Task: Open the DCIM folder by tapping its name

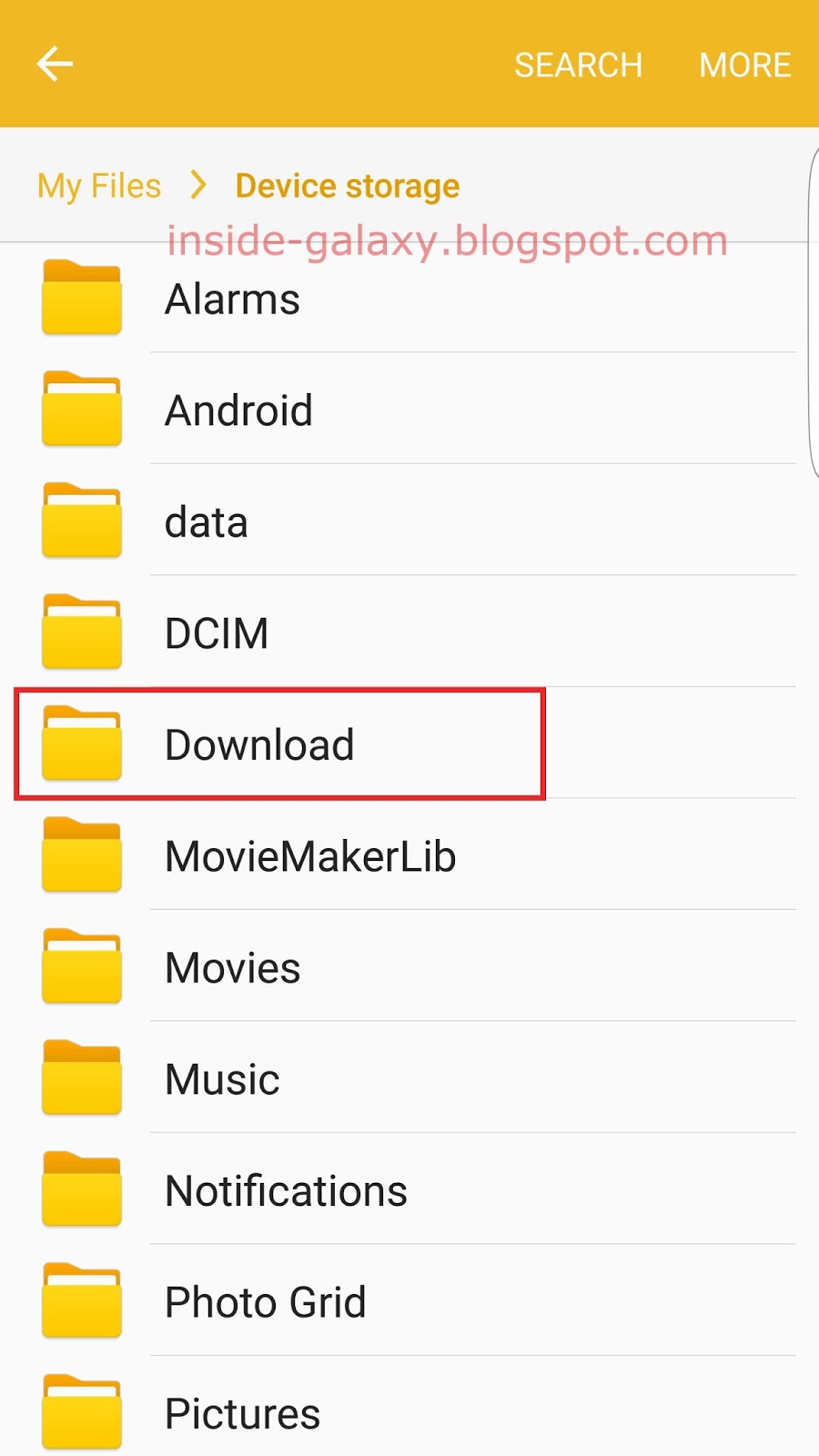Action: (x=217, y=632)
